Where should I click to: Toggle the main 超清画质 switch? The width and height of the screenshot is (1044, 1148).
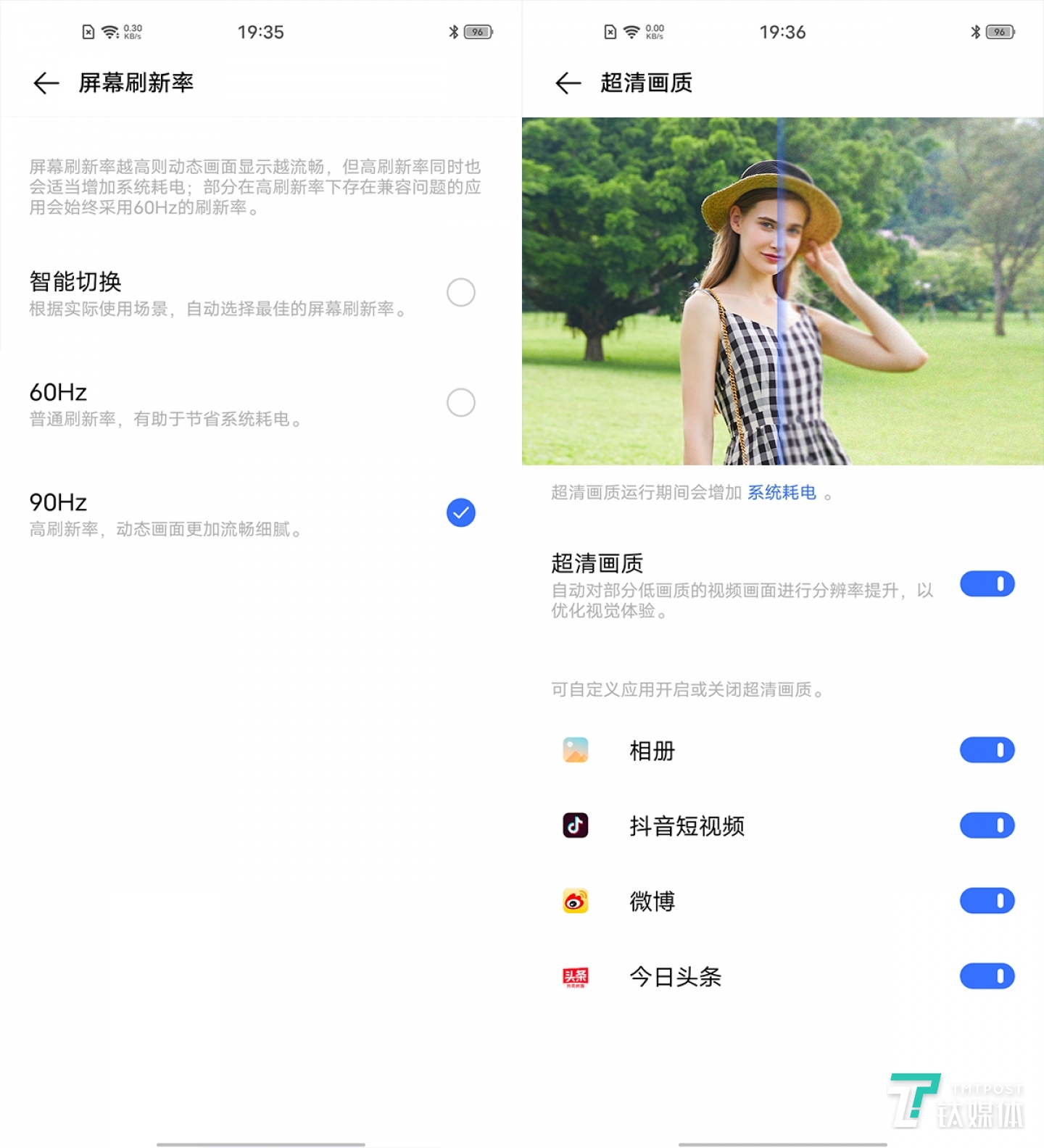tap(987, 584)
